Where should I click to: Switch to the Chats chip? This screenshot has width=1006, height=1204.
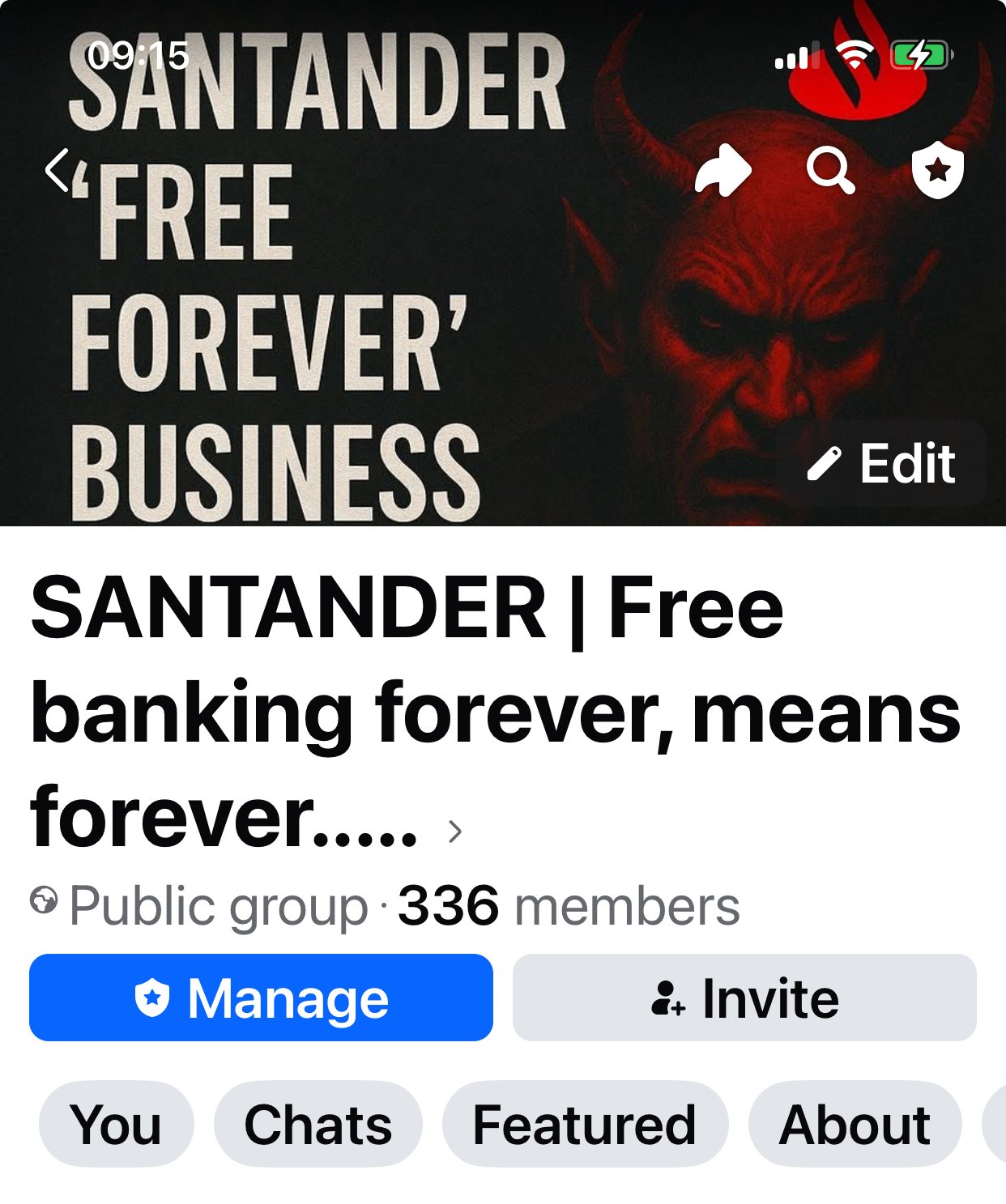point(318,1124)
